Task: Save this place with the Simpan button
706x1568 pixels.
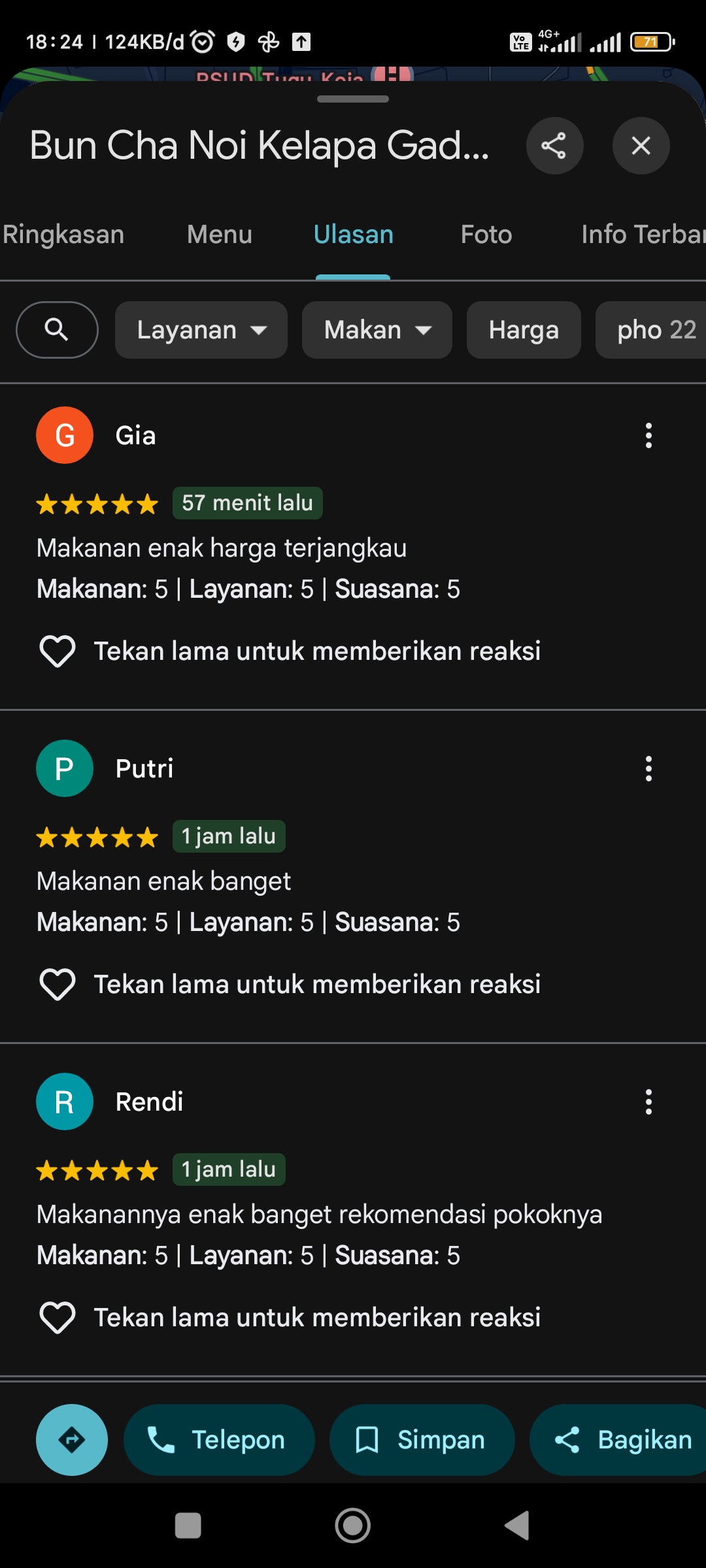Action: (422, 1440)
